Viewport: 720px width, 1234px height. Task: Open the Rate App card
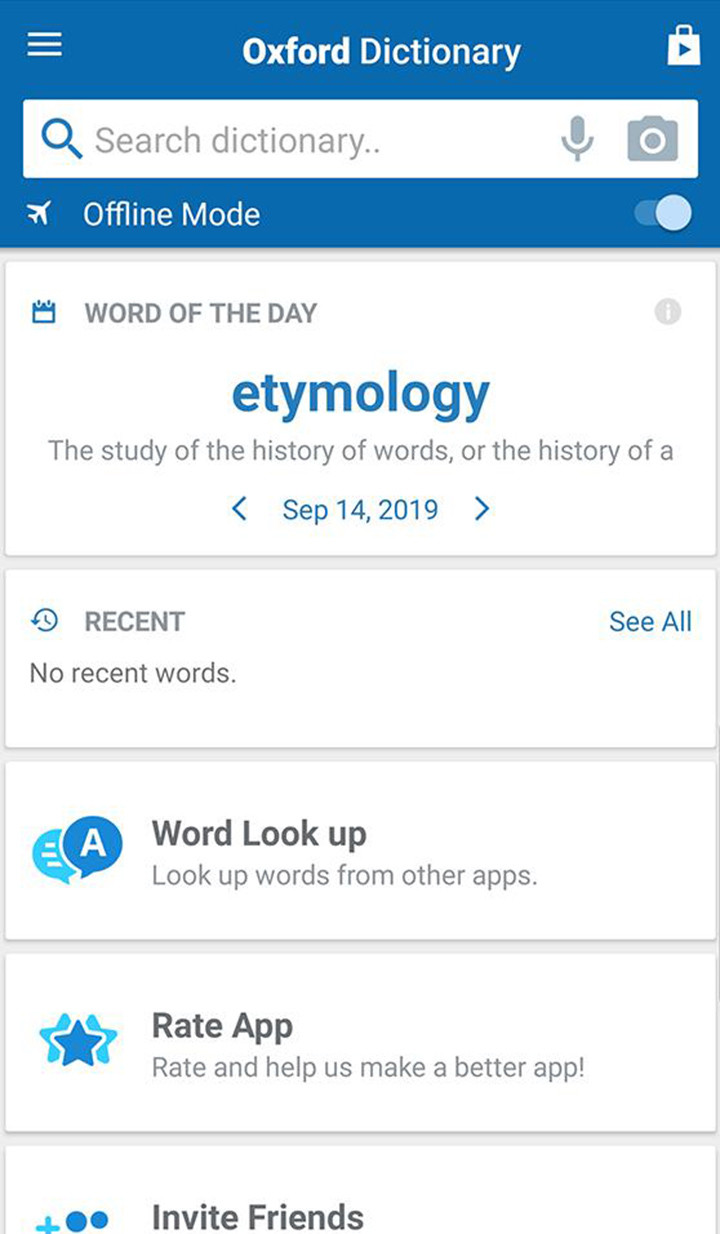pyautogui.click(x=360, y=1043)
